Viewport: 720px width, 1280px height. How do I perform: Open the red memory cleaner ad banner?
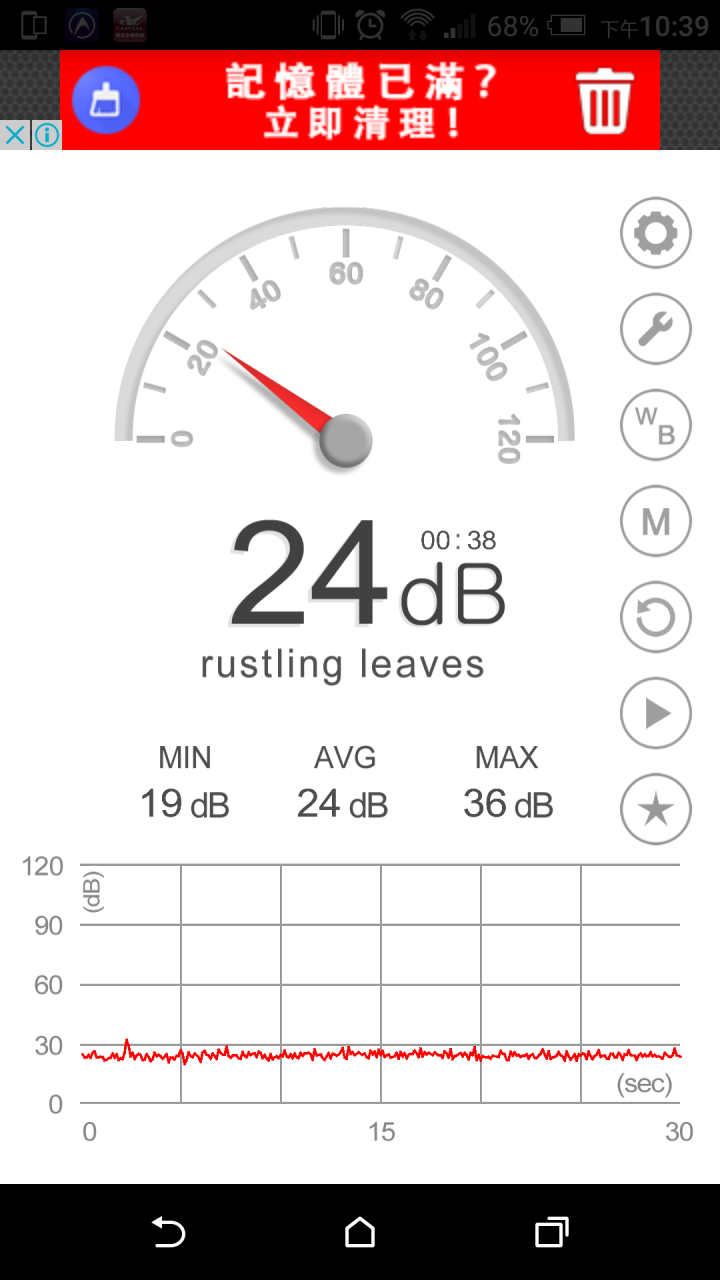[x=360, y=100]
